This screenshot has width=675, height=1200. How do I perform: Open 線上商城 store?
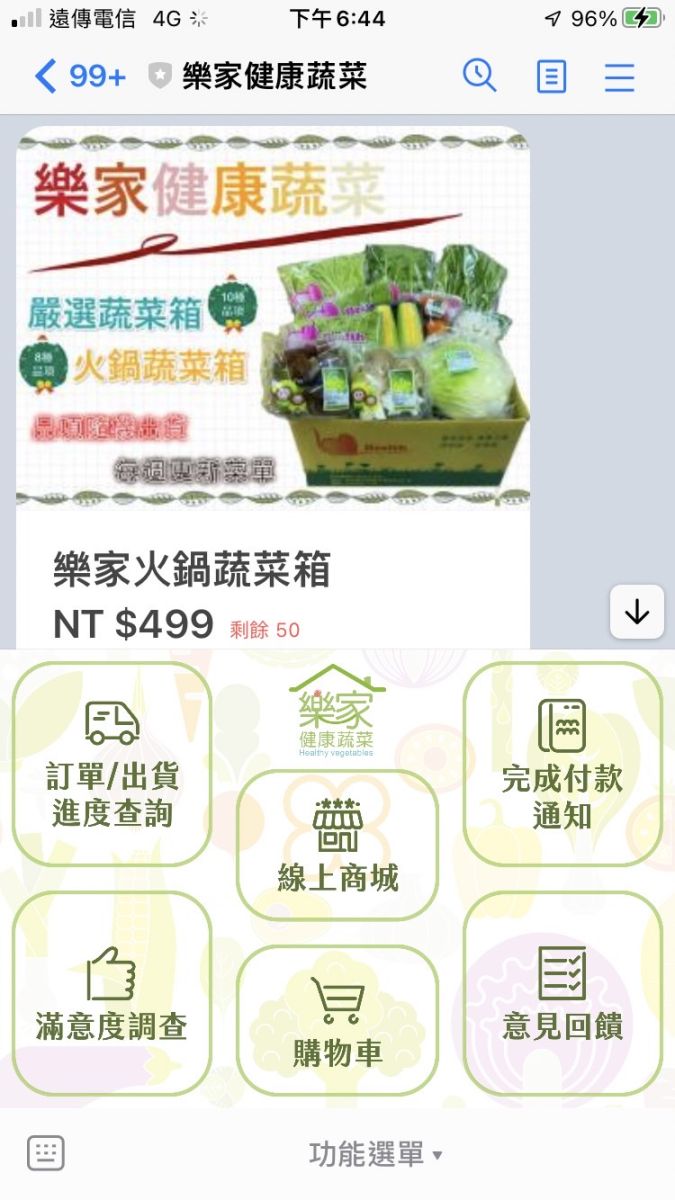tap(337, 845)
